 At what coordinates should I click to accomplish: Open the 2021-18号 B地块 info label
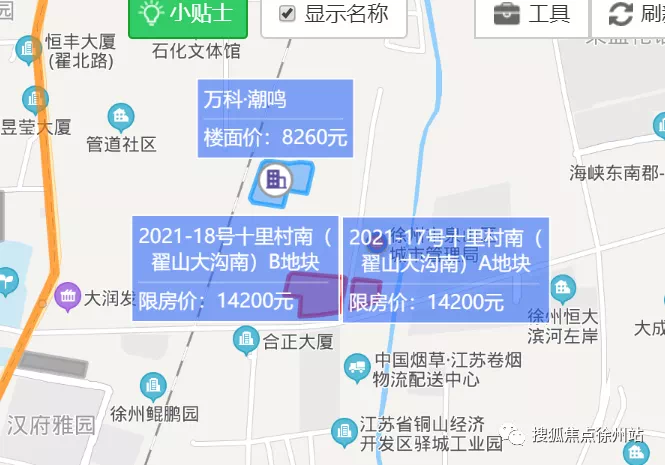pyautogui.click(x=237, y=268)
